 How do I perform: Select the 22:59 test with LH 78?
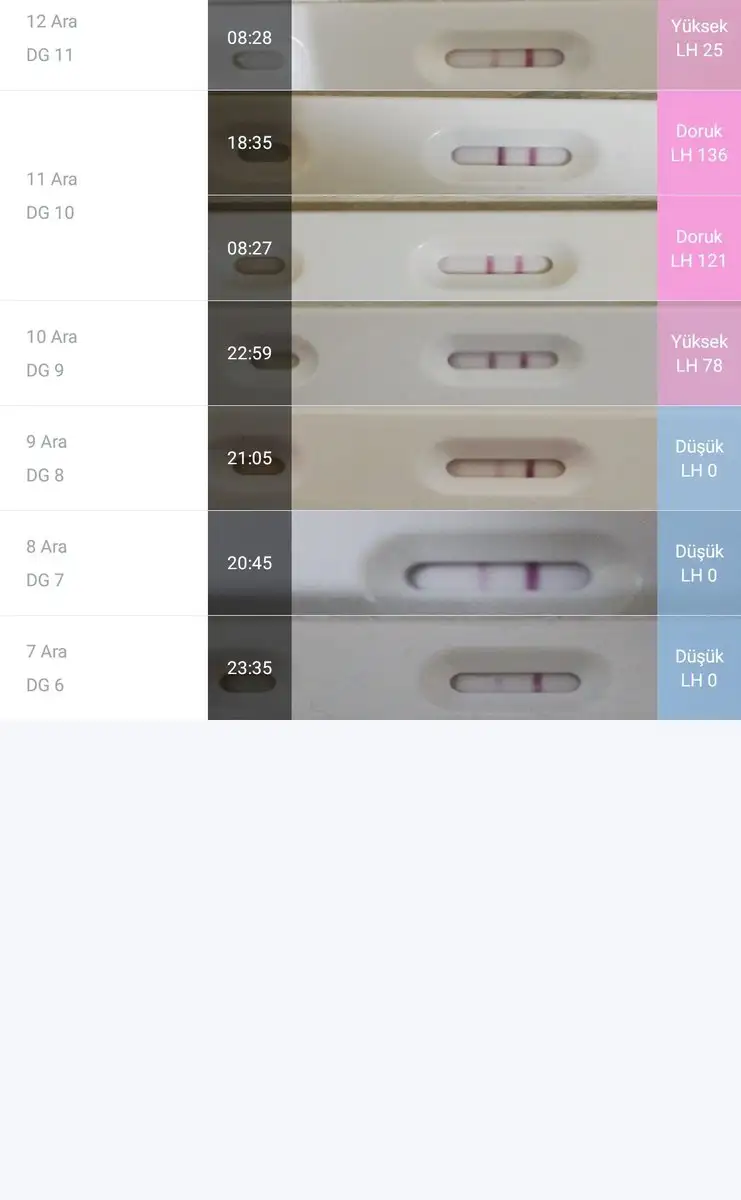coord(474,354)
